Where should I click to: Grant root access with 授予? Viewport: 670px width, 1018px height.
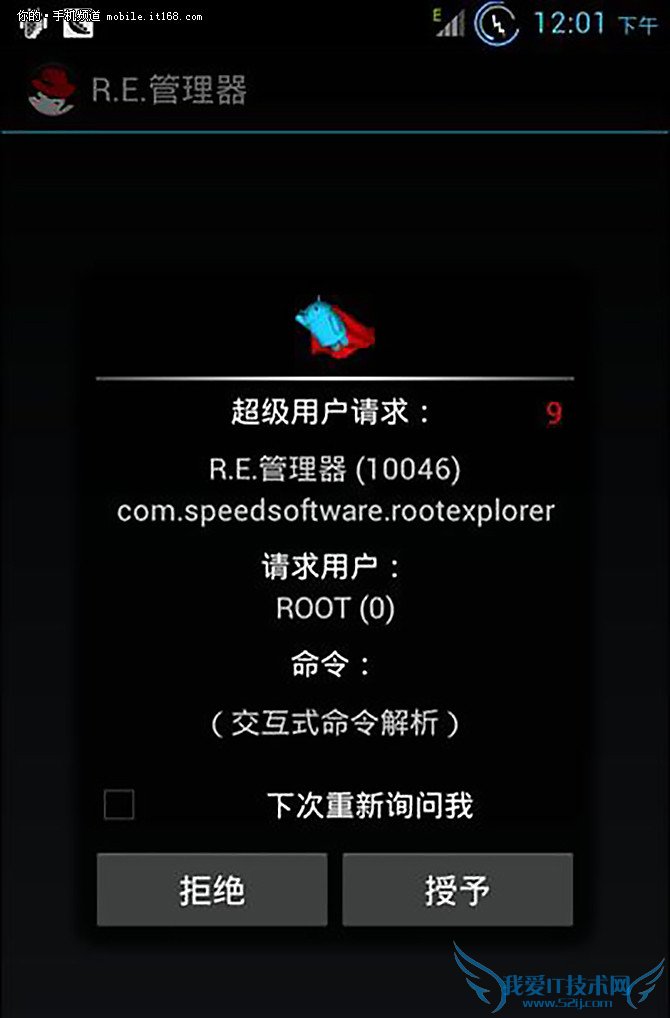457,889
